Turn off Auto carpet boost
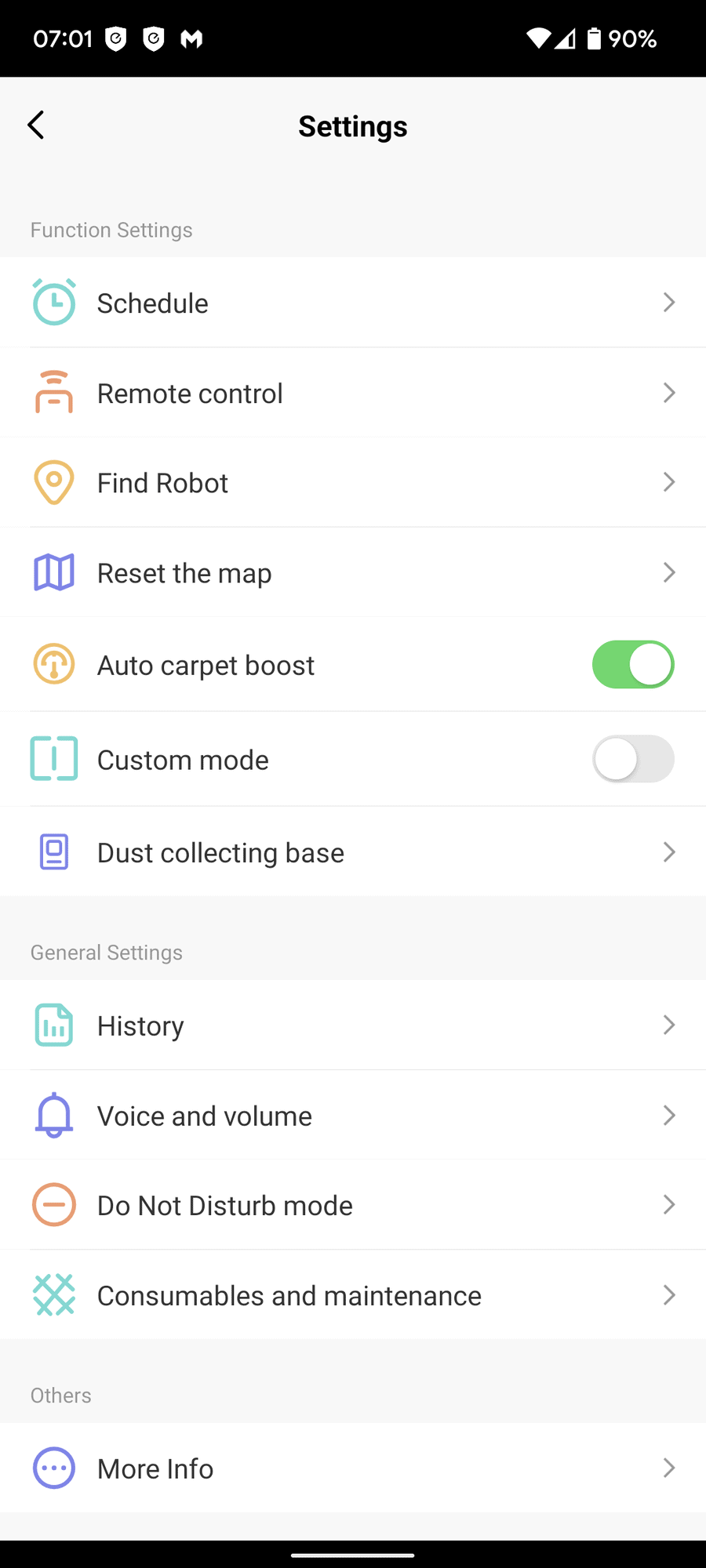 coord(632,665)
